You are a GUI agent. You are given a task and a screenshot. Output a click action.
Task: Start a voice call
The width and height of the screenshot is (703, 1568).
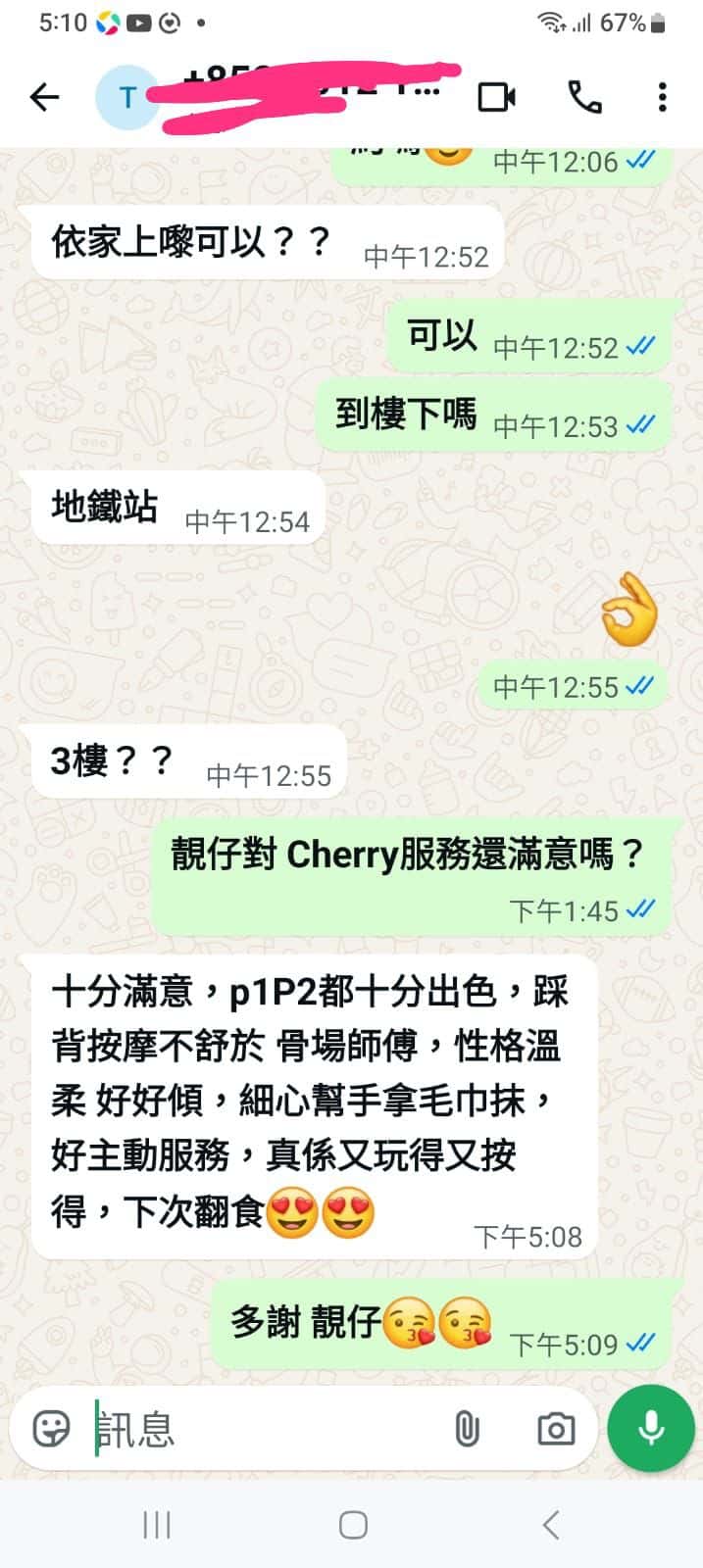pos(584,97)
